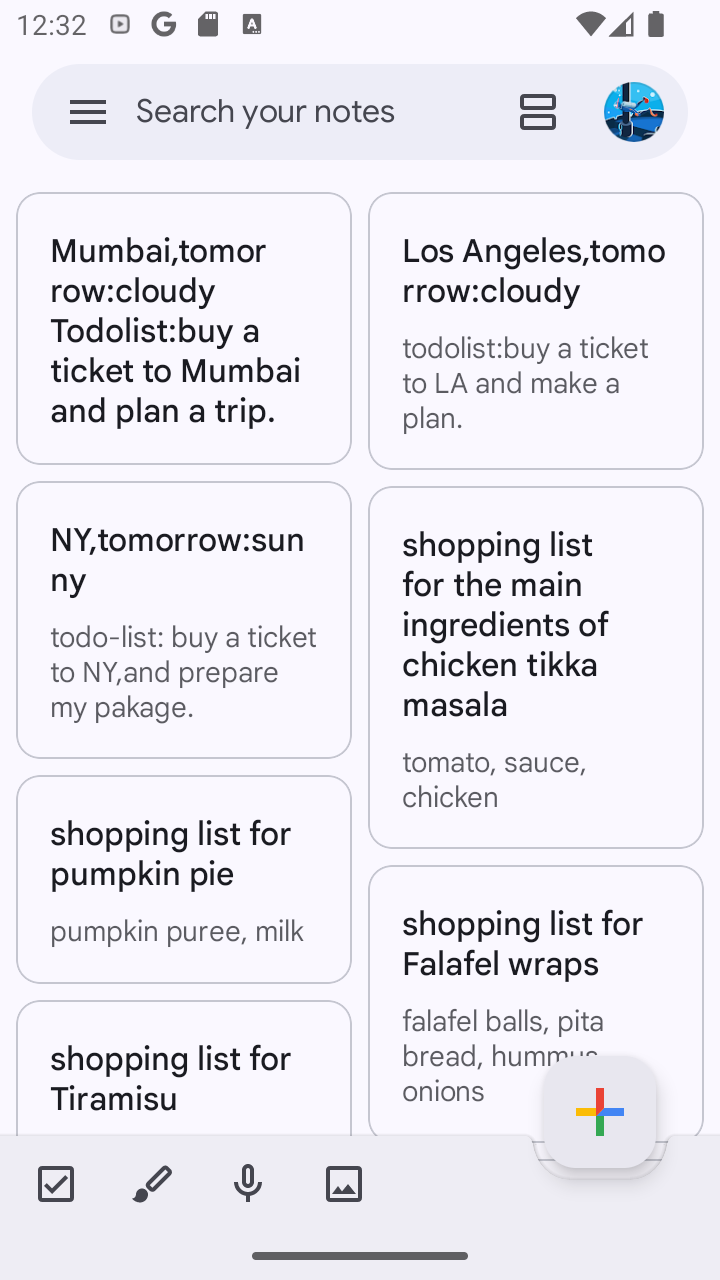Start a new drawing note

pos(152,1184)
